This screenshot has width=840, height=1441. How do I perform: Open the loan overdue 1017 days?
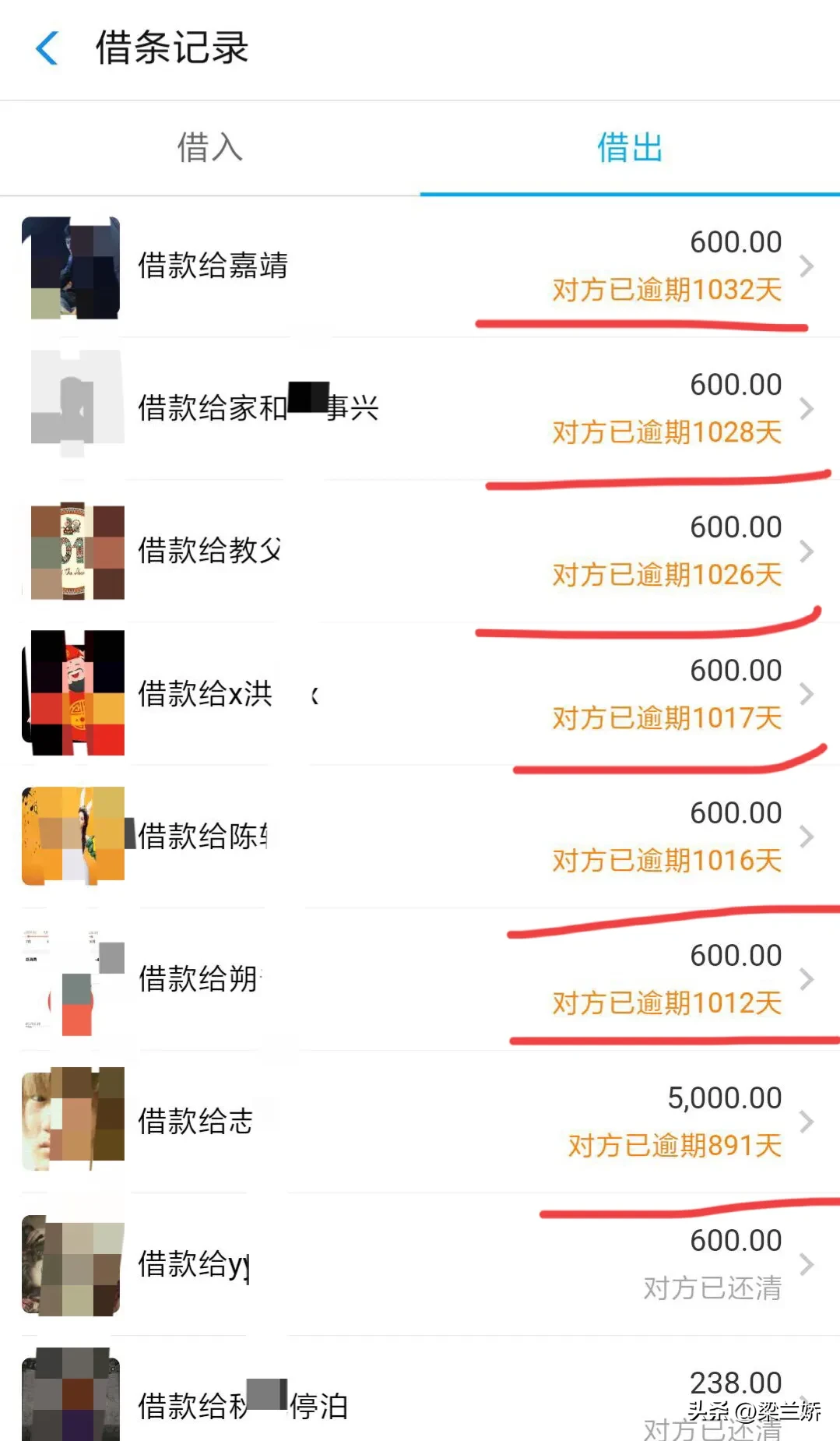click(420, 693)
